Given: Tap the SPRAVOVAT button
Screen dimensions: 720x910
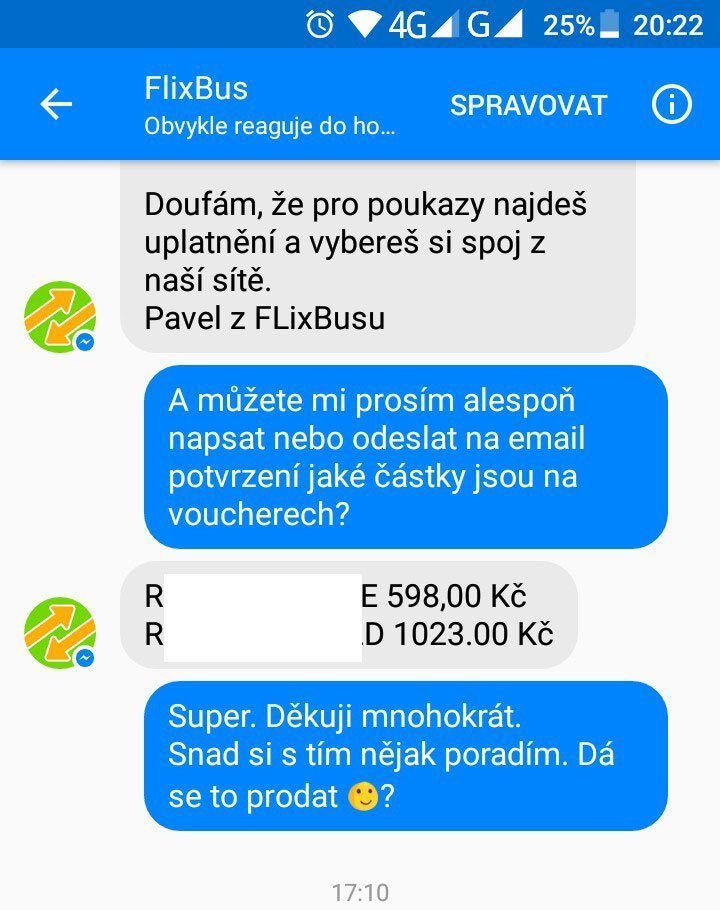Looking at the screenshot, I should click(528, 106).
